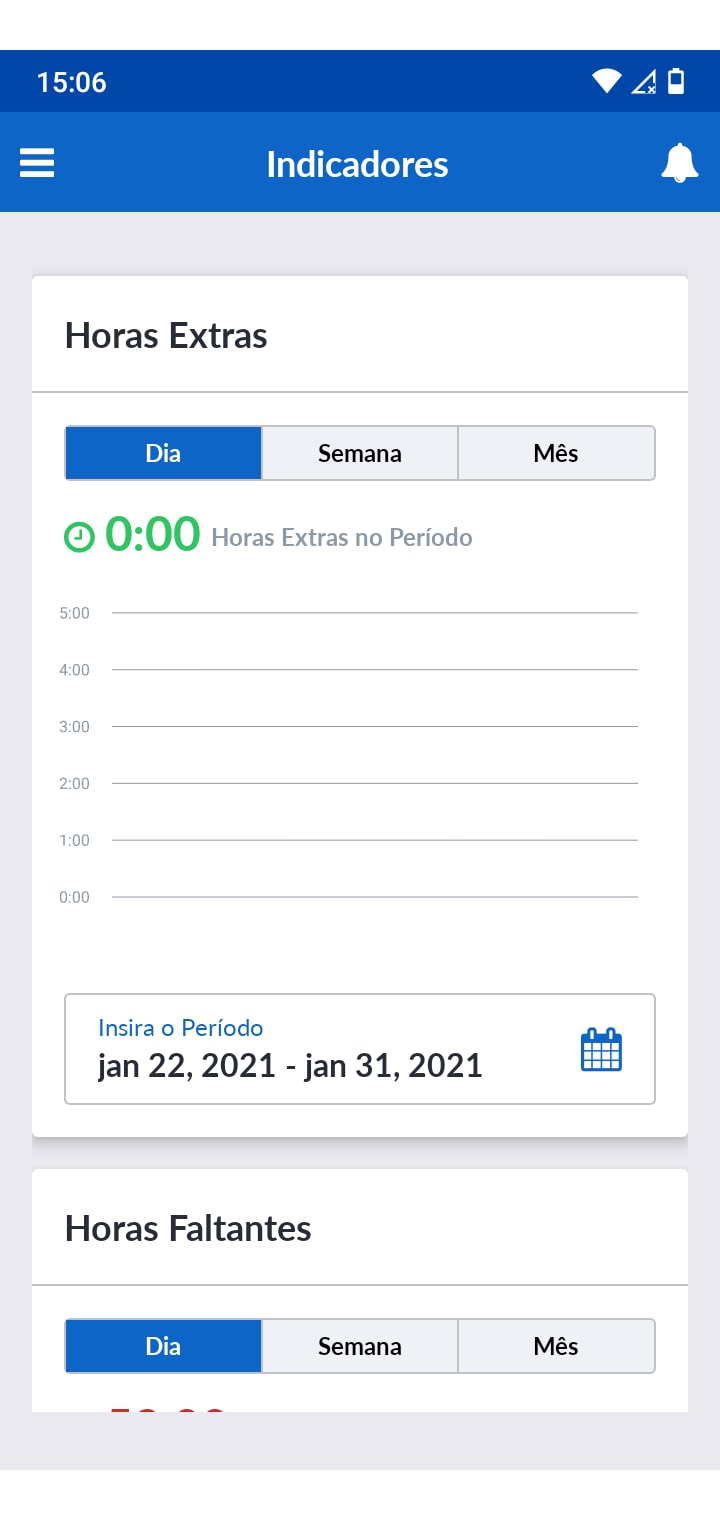Viewport: 720px width, 1520px height.
Task: Open the hamburger drawer menu
Action: coord(37,163)
